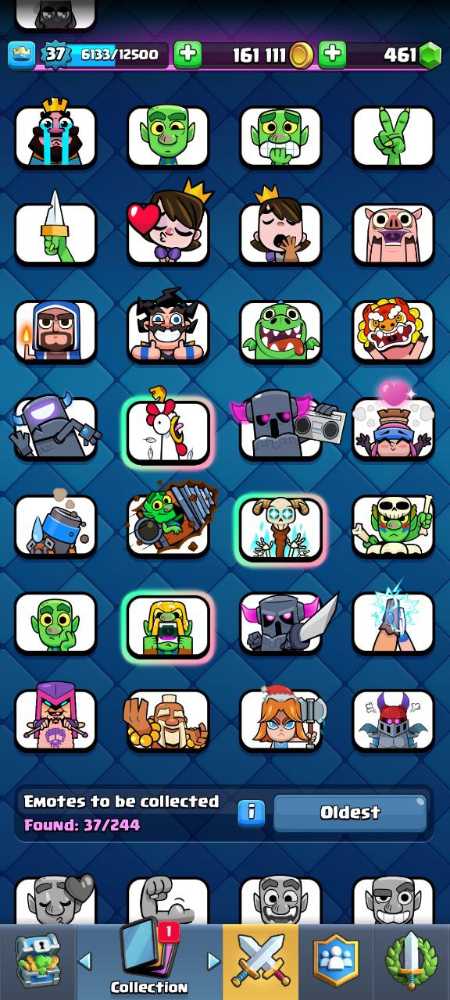Add more gold with the plus button
The image size is (450, 1000).
[188, 55]
